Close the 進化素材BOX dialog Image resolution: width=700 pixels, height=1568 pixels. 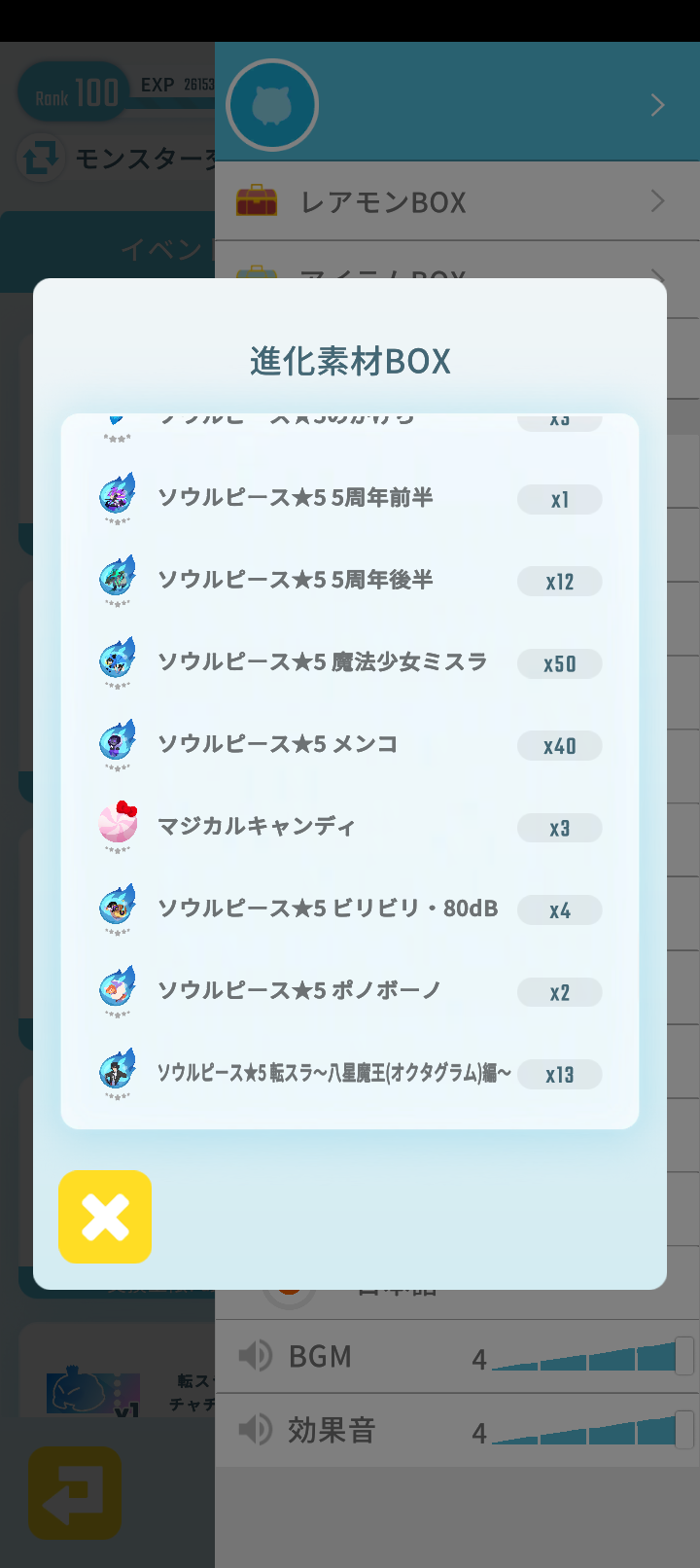tap(104, 1217)
